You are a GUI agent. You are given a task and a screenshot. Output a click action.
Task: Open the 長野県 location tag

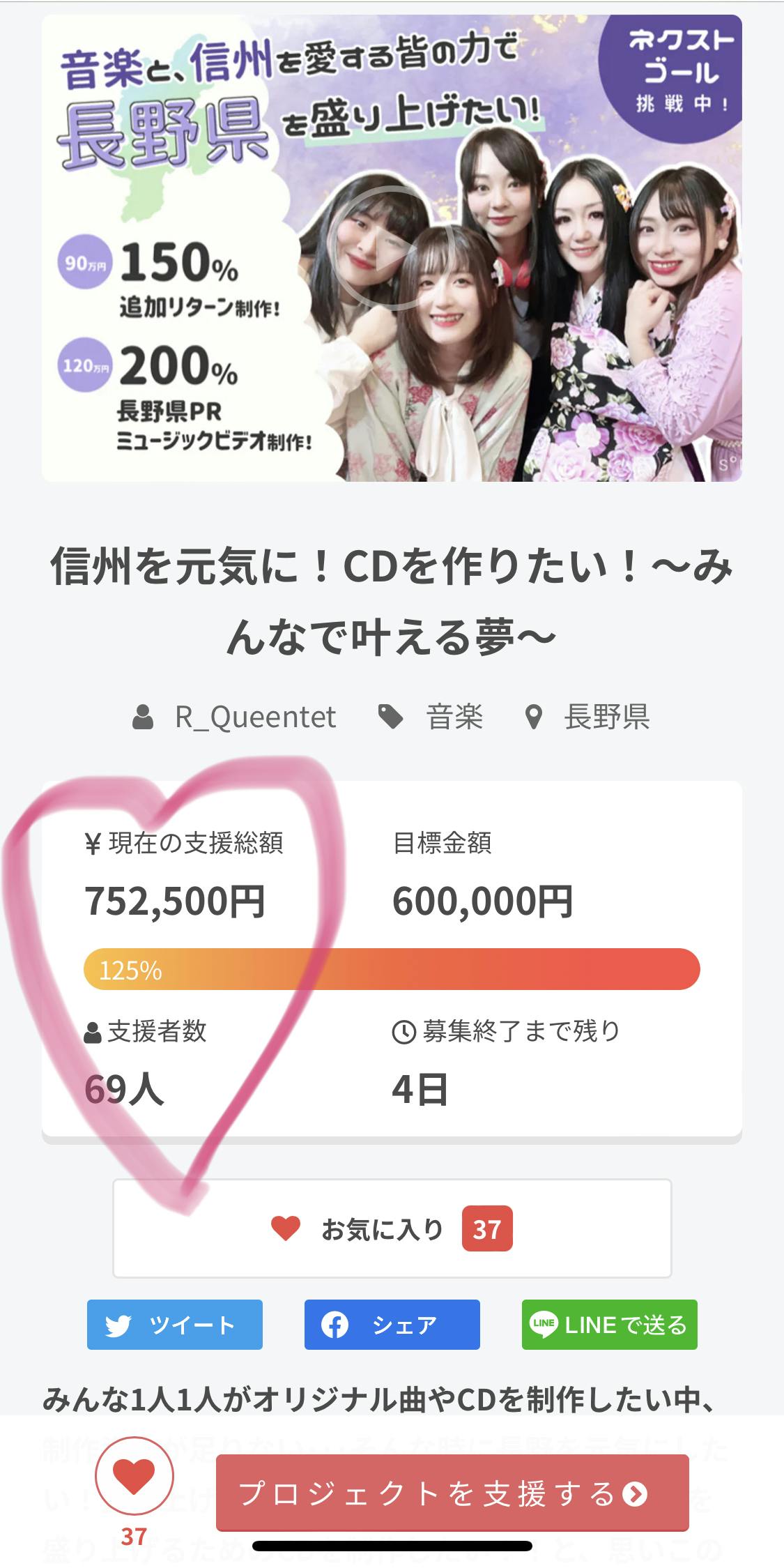tap(606, 717)
